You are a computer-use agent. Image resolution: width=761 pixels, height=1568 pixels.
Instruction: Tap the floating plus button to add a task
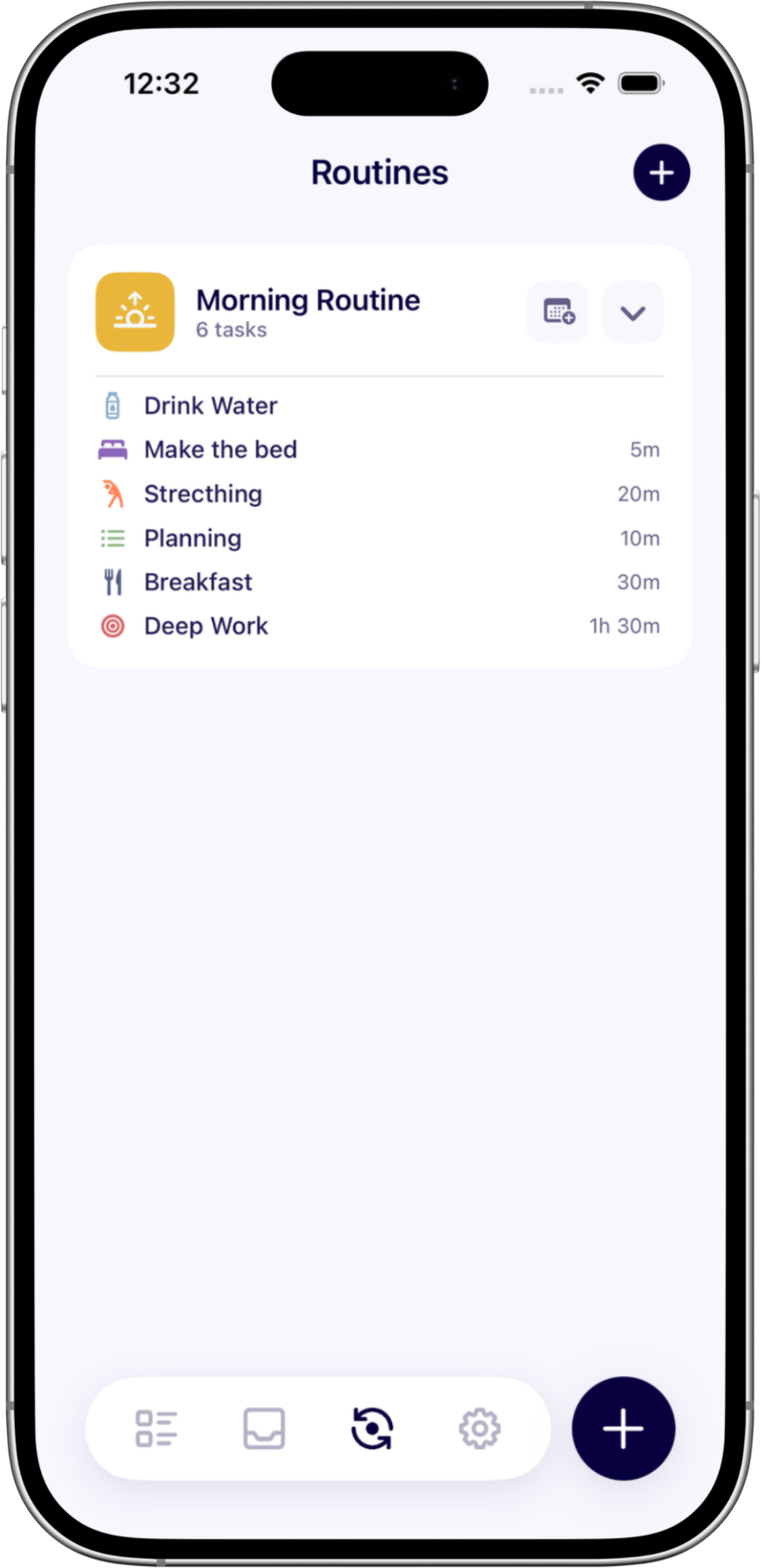coord(623,1428)
